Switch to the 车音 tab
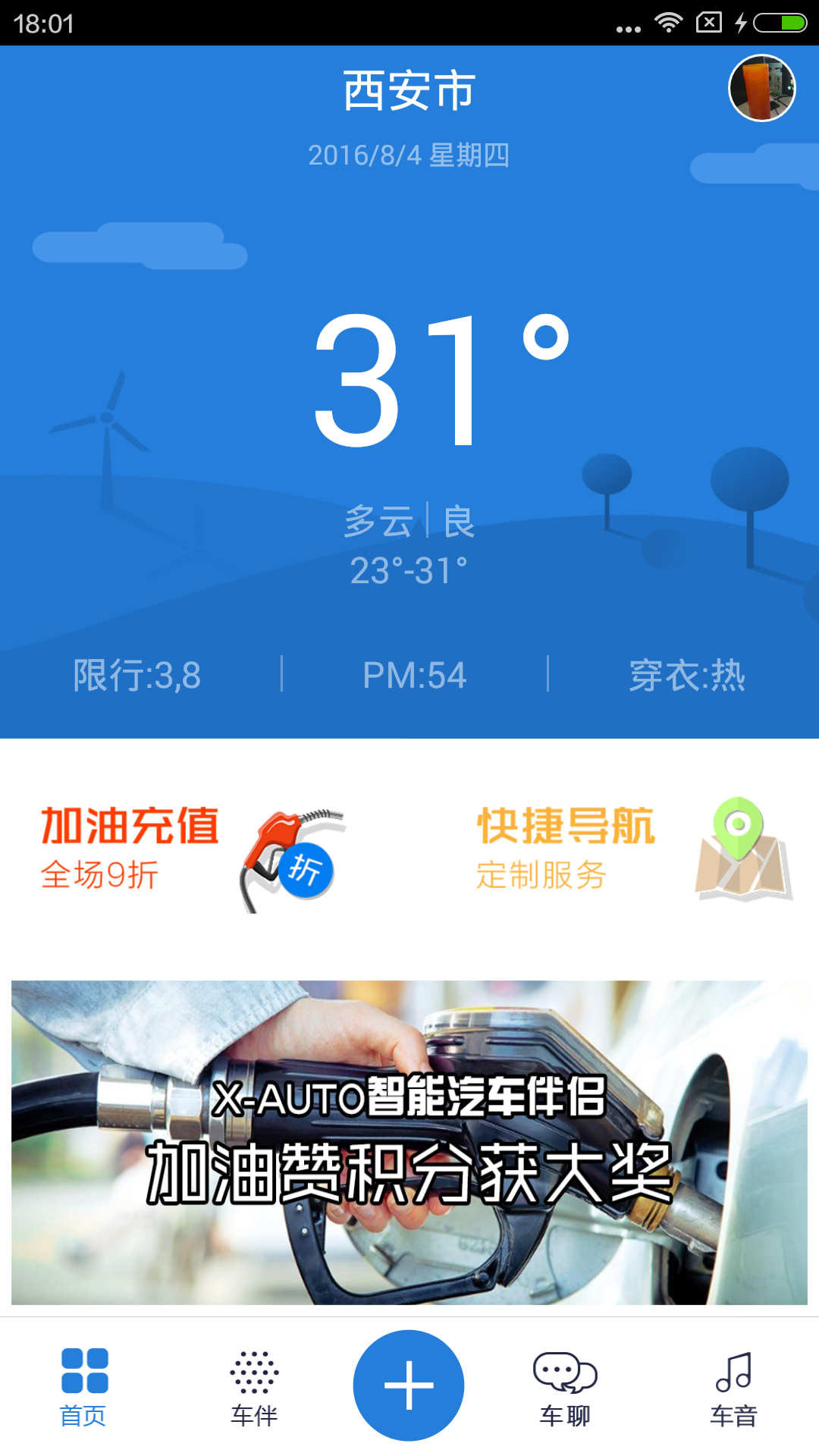This screenshot has height=1456, width=819. tap(733, 1386)
